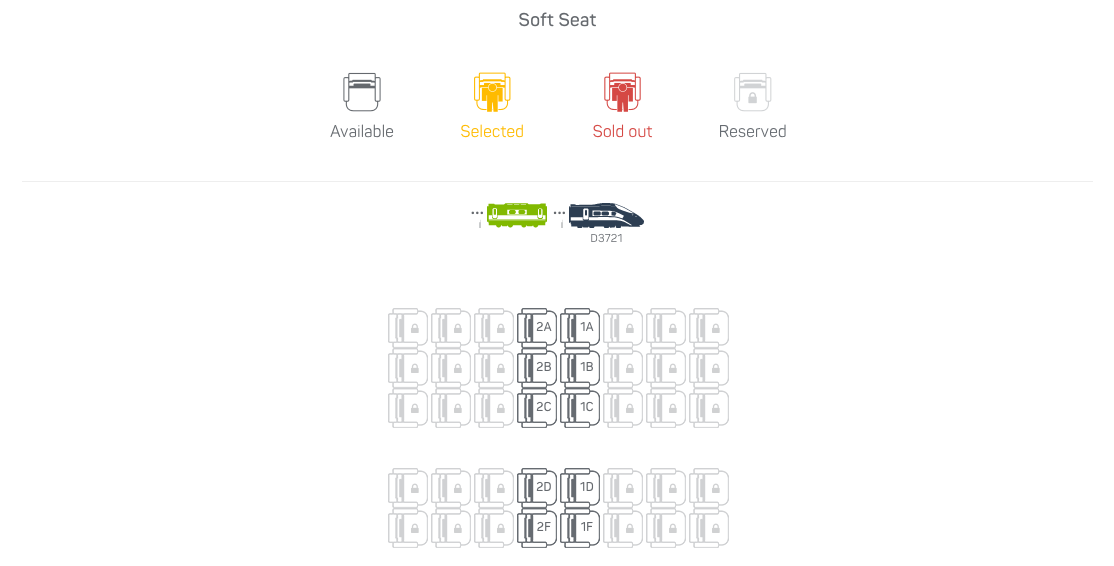This screenshot has width=1114, height=566.
Task: Select available seat 2A
Action: tap(538, 327)
